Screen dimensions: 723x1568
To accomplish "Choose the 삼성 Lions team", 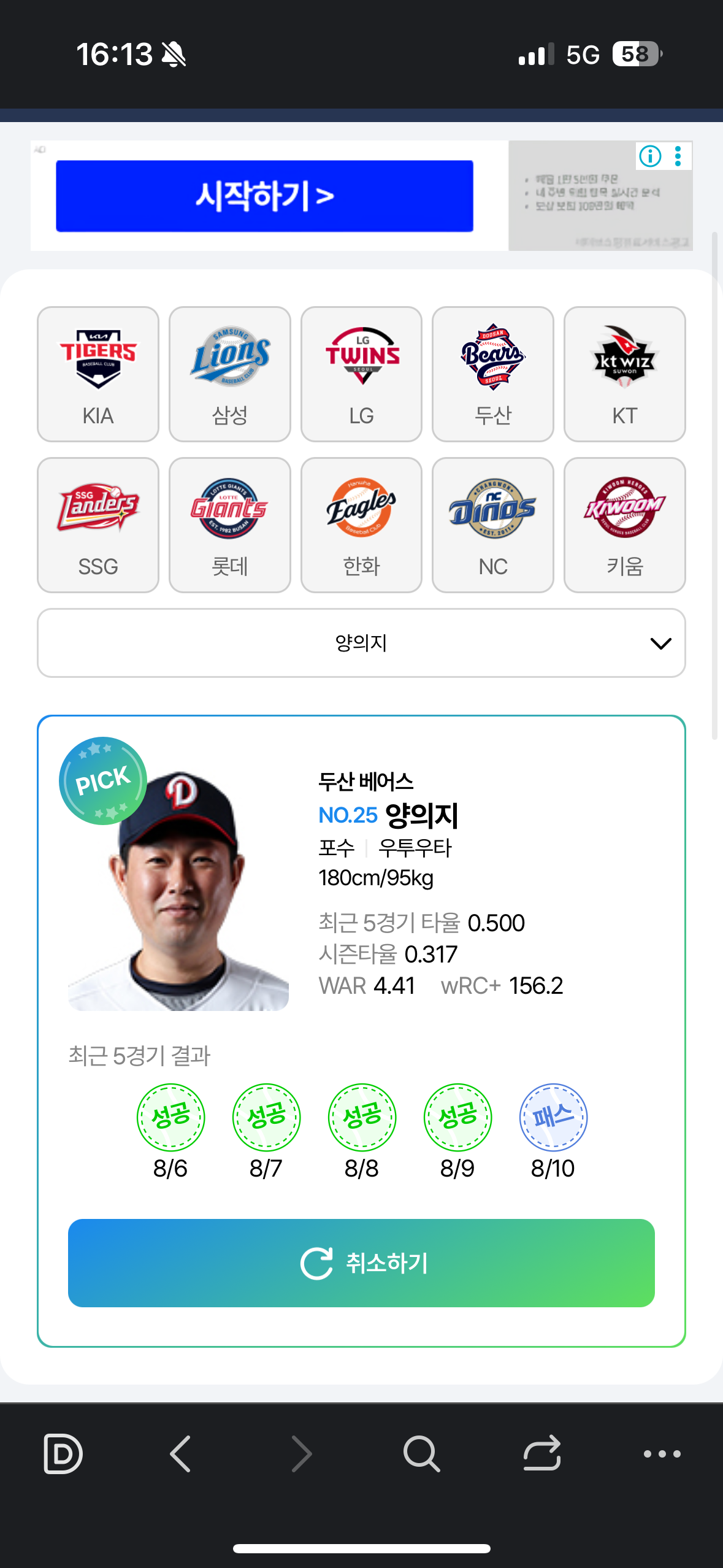I will [229, 374].
